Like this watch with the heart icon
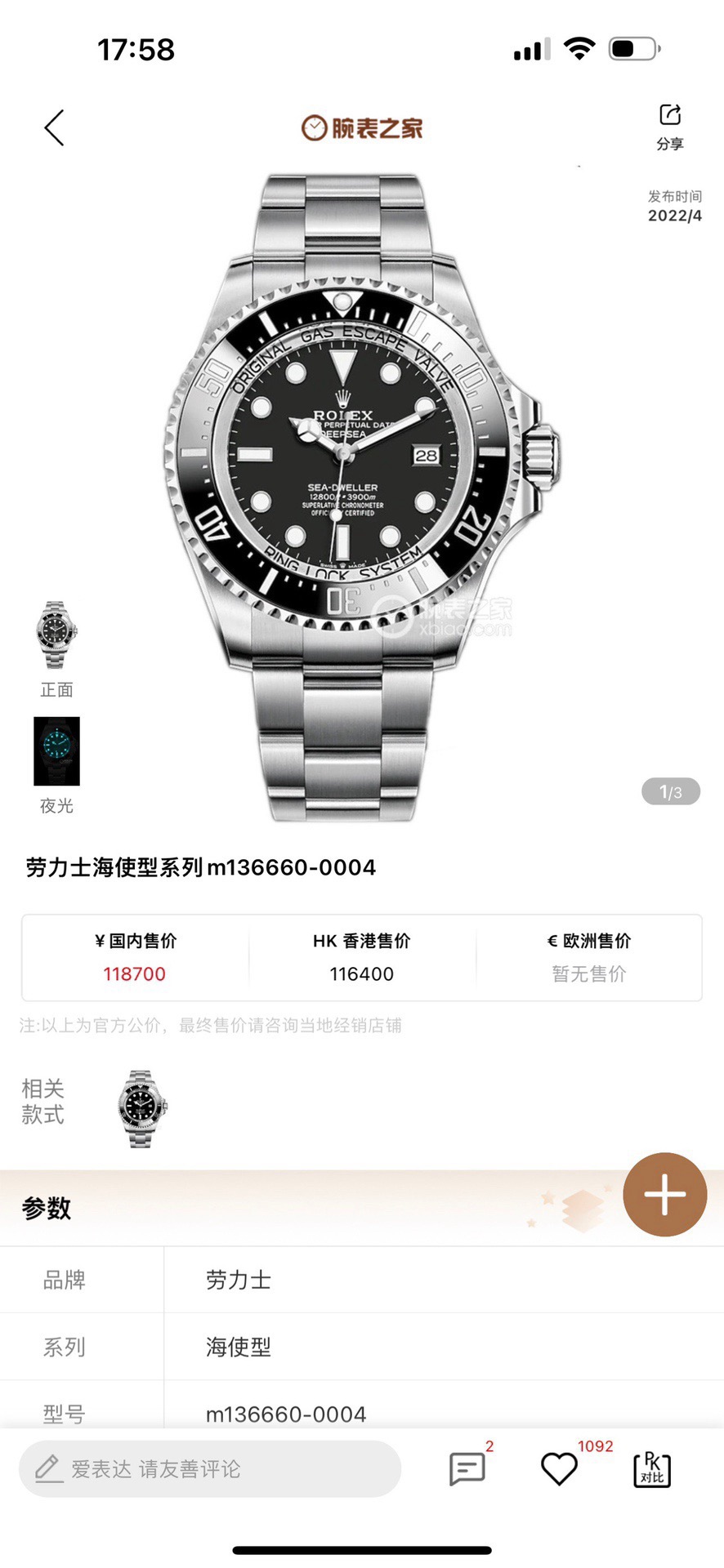The width and height of the screenshot is (724, 1568). [x=560, y=1469]
